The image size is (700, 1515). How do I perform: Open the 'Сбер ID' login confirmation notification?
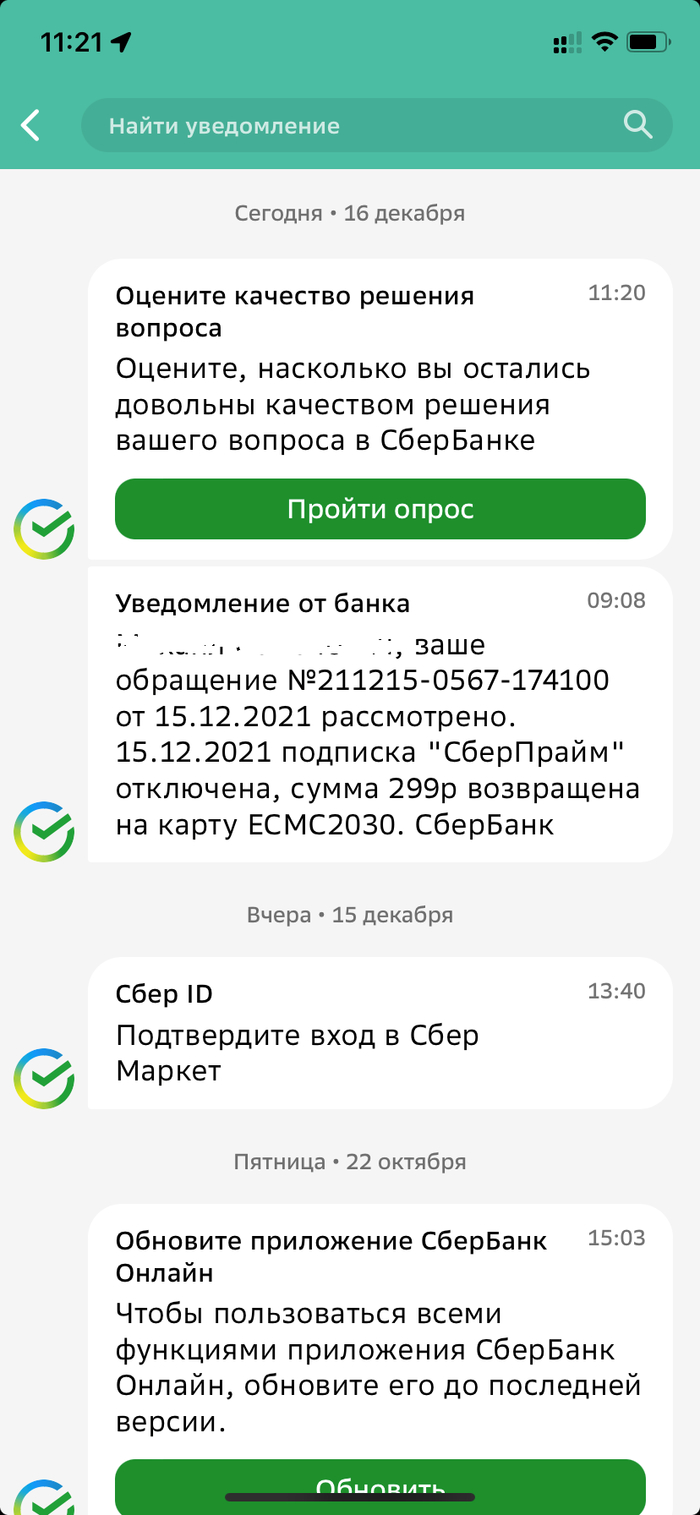[x=380, y=1033]
